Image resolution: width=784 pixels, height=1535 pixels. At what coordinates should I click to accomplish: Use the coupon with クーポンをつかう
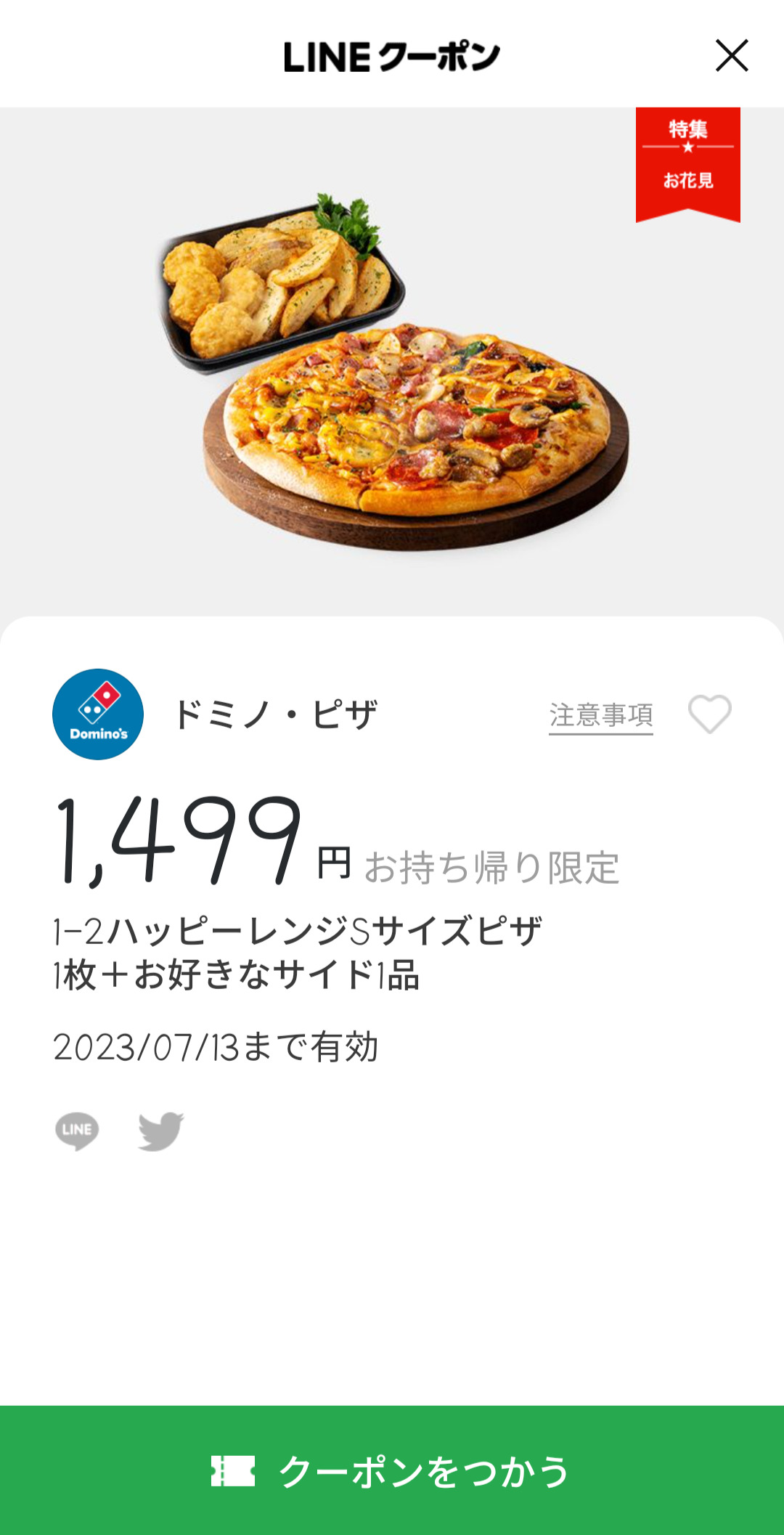point(392,1470)
